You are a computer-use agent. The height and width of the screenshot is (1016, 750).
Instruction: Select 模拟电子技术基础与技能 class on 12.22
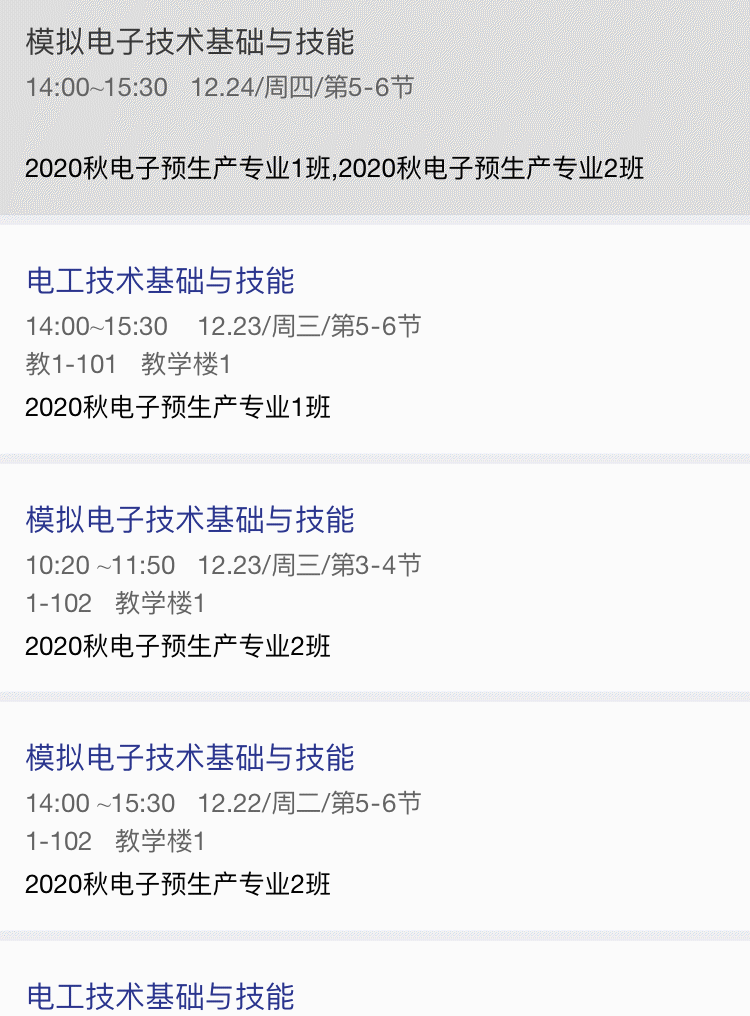[190, 758]
